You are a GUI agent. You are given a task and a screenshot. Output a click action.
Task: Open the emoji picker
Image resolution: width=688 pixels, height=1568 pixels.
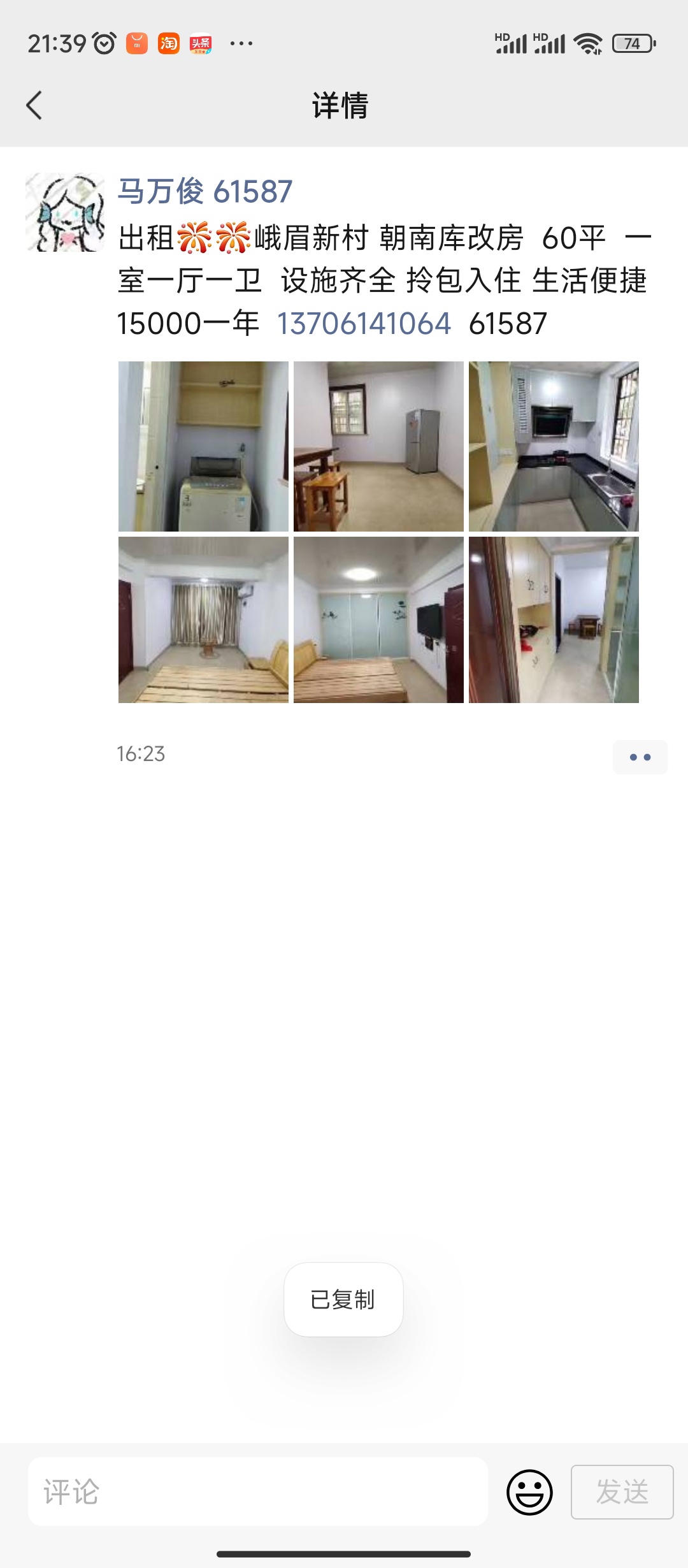point(529,1492)
